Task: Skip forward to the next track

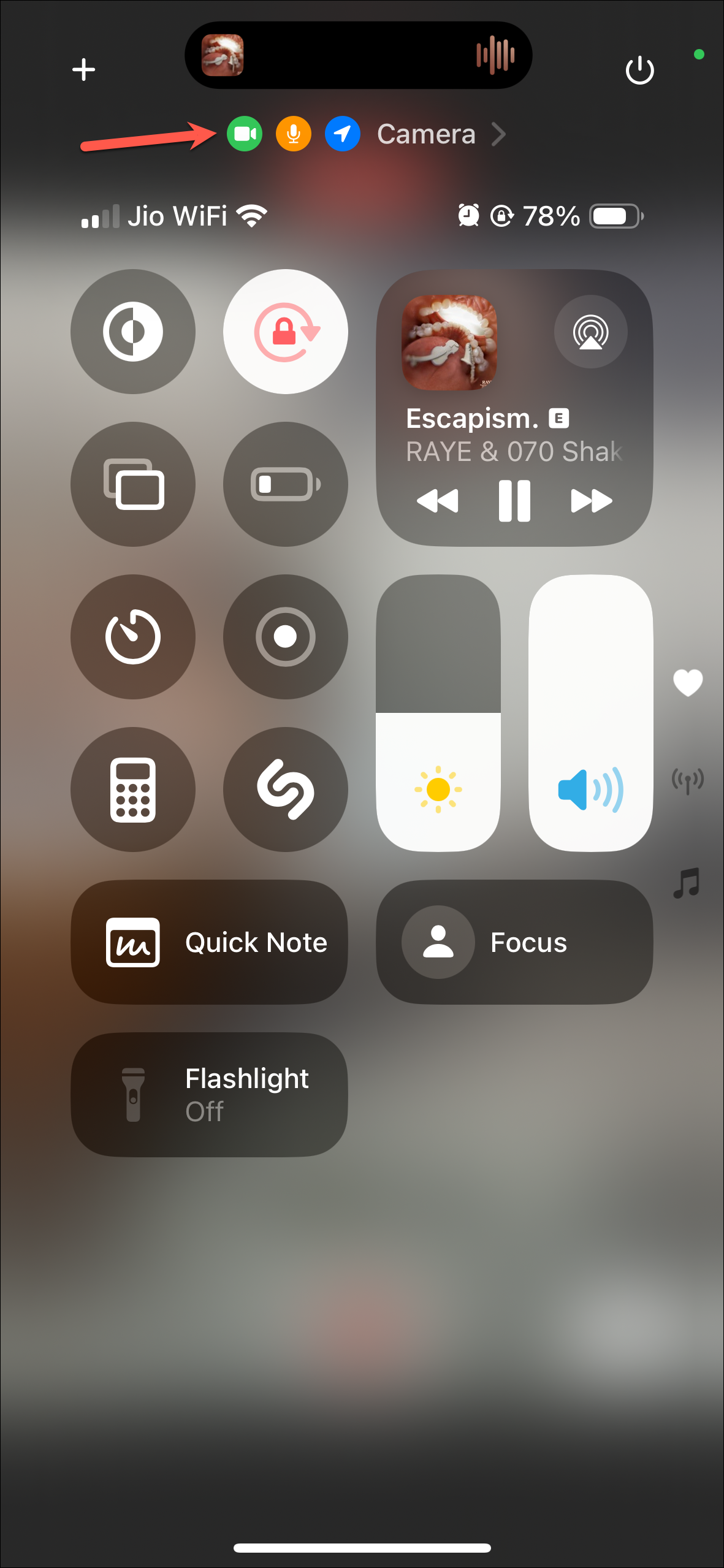Action: (x=591, y=501)
